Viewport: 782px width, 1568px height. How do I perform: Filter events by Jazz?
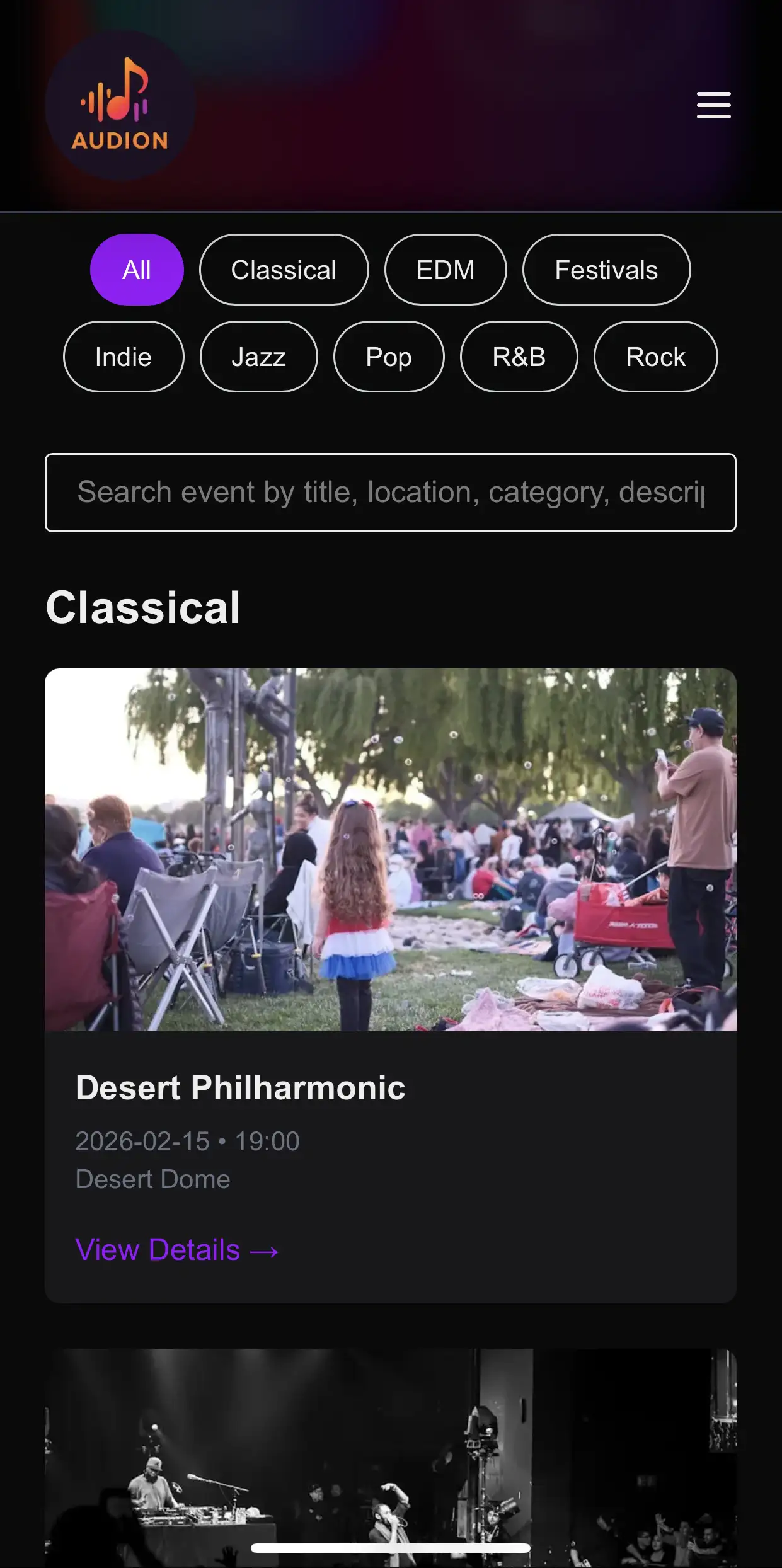click(x=258, y=357)
